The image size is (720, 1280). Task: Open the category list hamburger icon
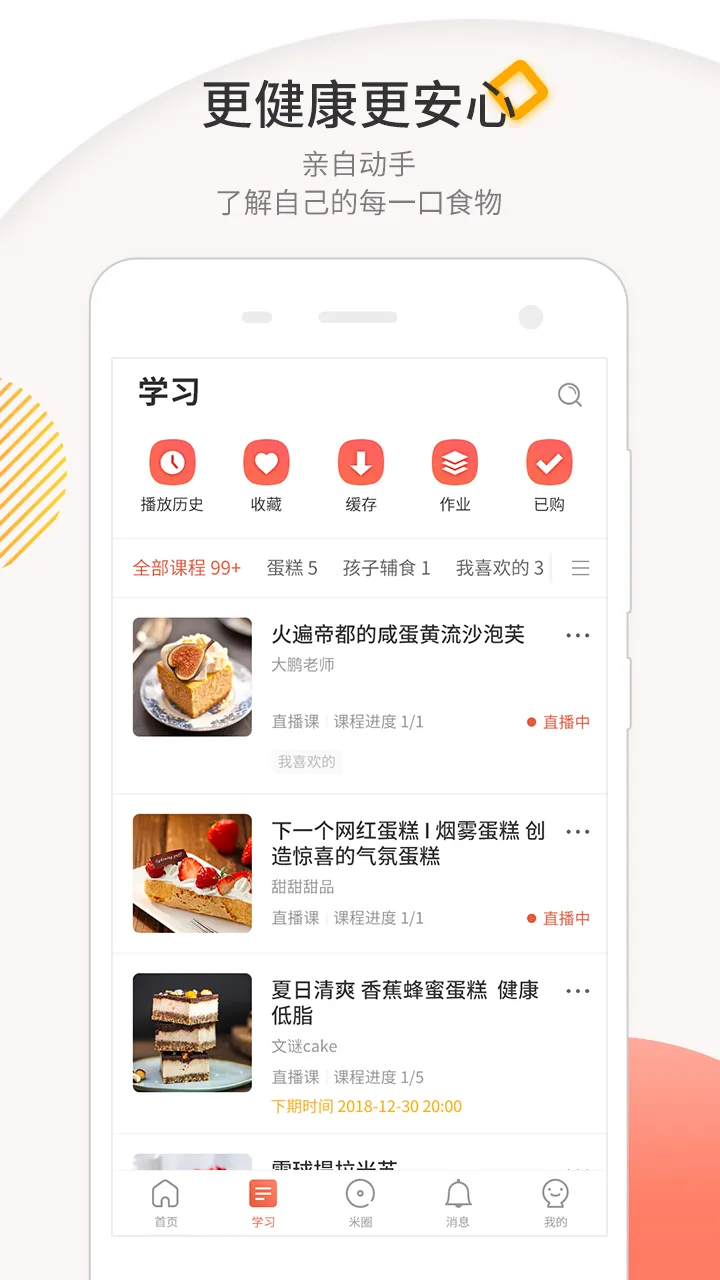[581, 566]
